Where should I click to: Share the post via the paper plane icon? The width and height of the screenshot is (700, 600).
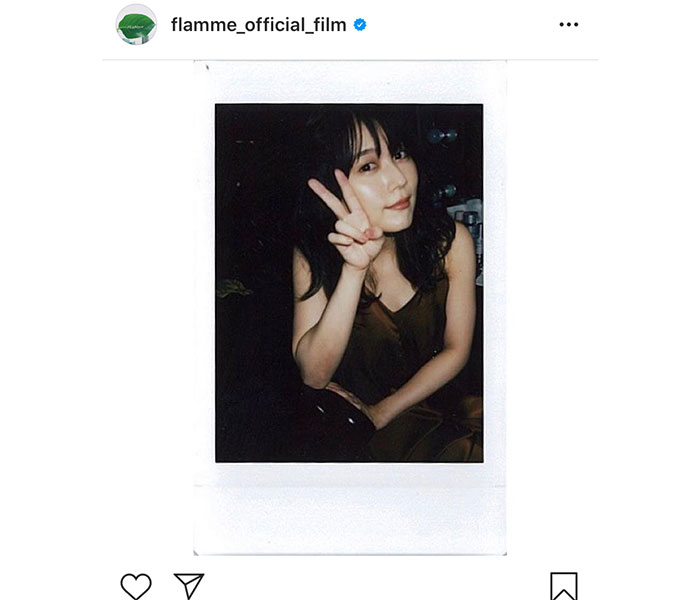coord(189,585)
